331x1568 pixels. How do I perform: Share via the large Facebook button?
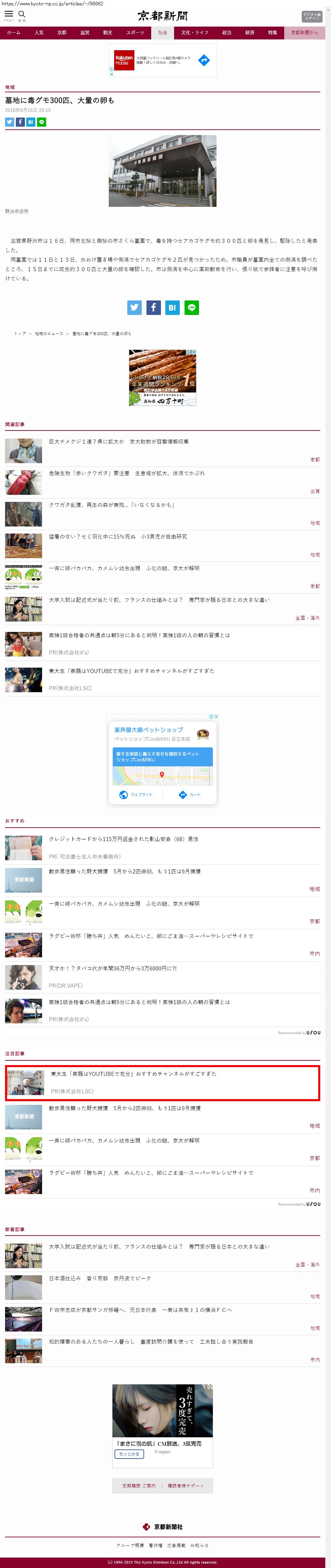pos(153,308)
